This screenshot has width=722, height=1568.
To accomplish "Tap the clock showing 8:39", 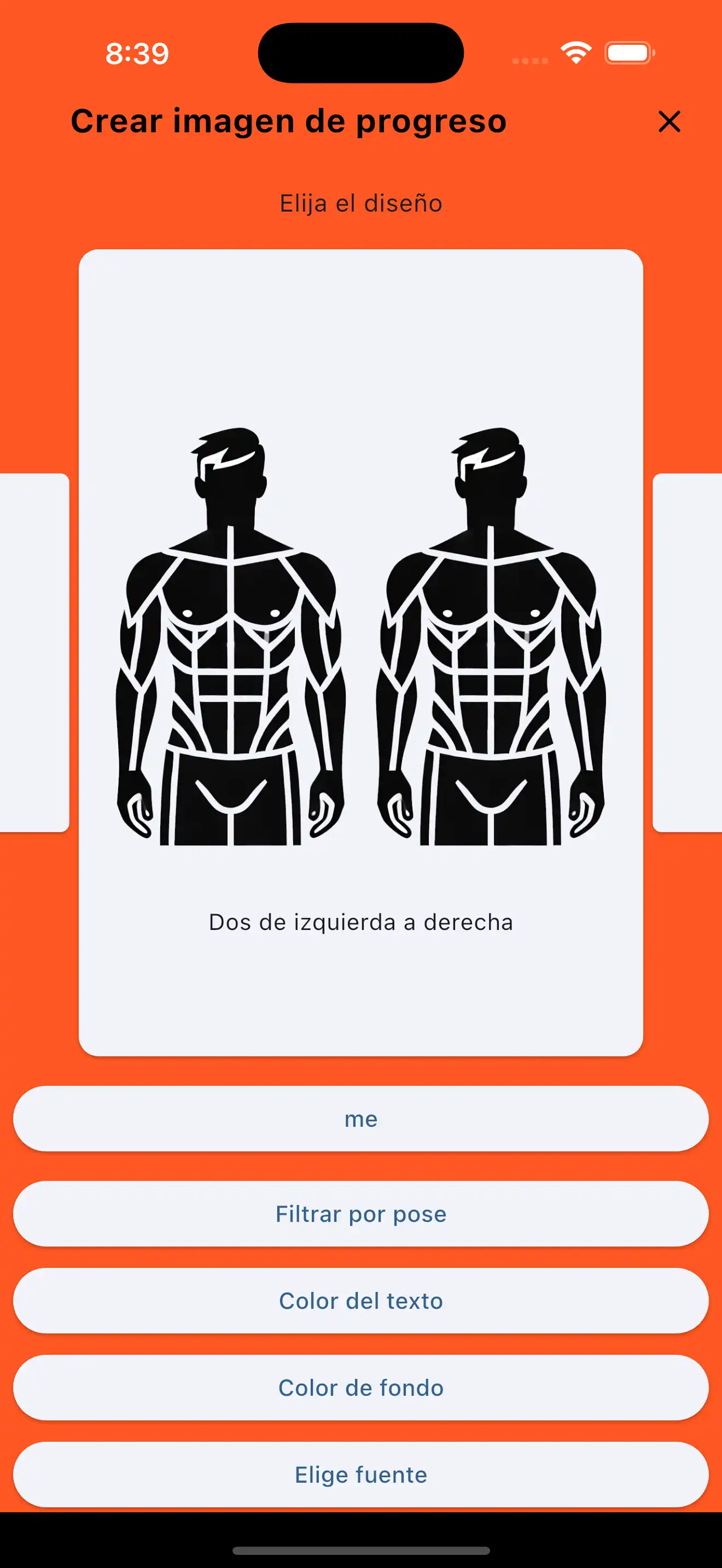I will click(135, 55).
